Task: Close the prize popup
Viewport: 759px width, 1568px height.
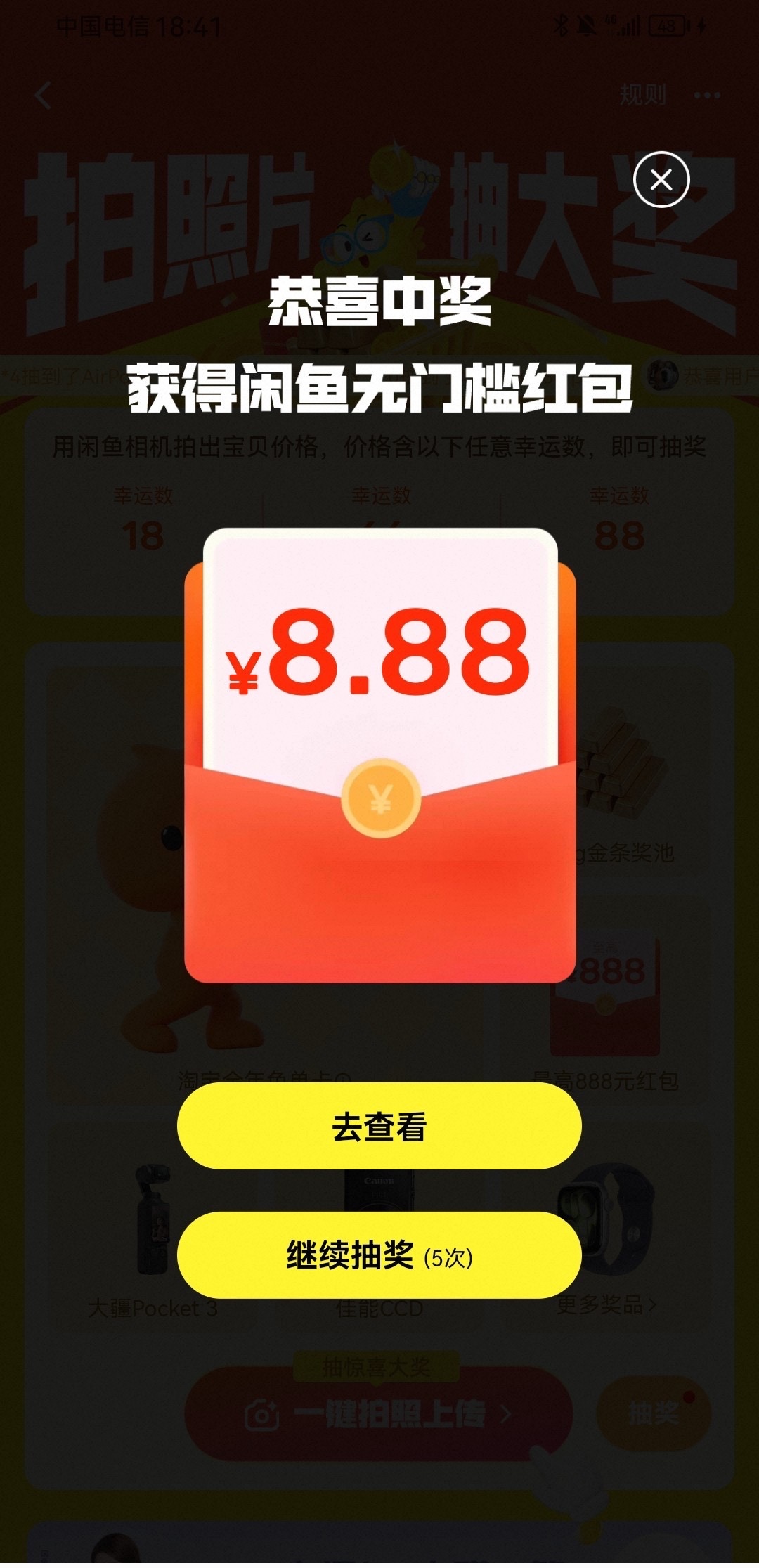Action: 661,180
